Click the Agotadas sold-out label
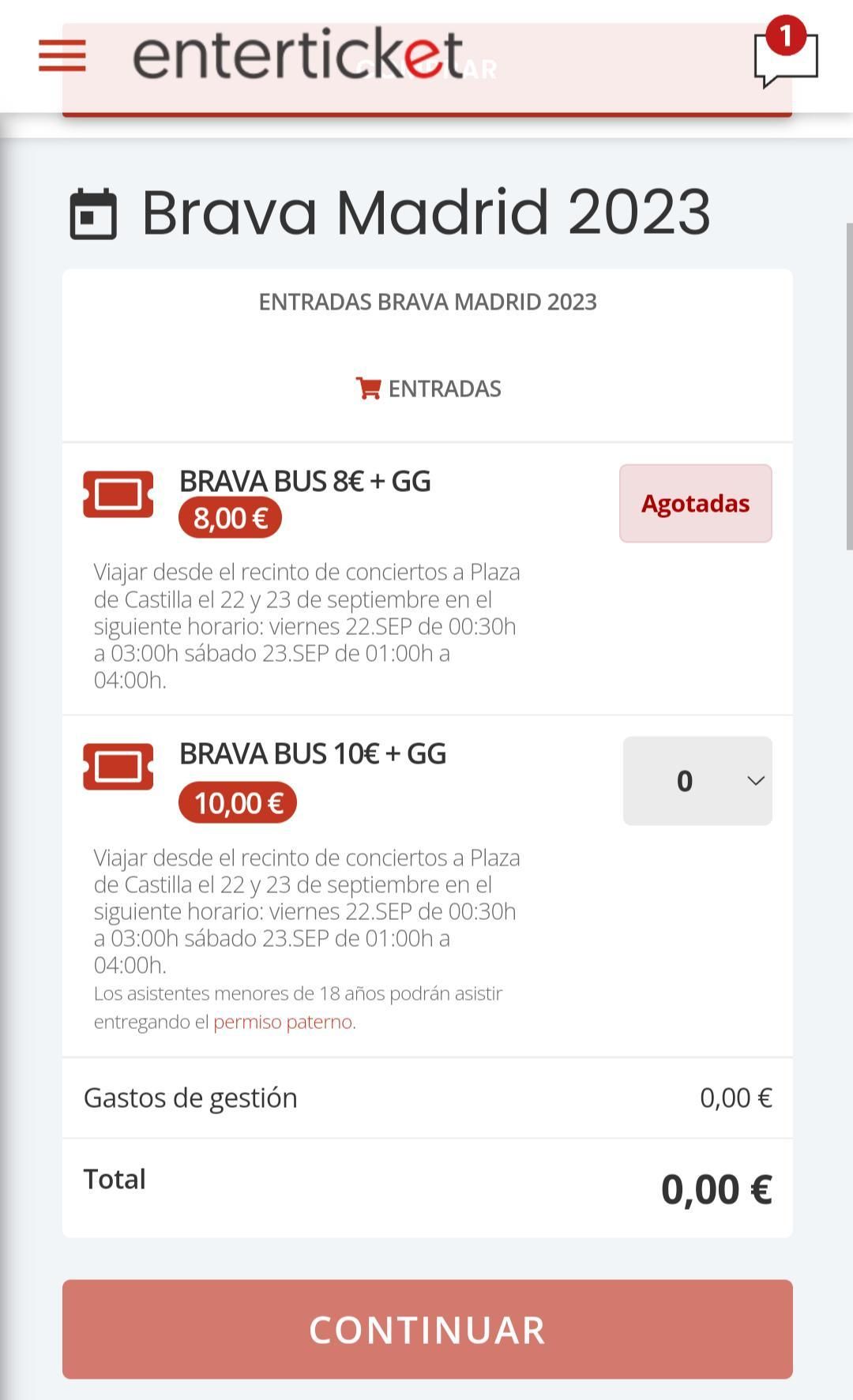Viewport: 853px width, 1400px height. [695, 503]
